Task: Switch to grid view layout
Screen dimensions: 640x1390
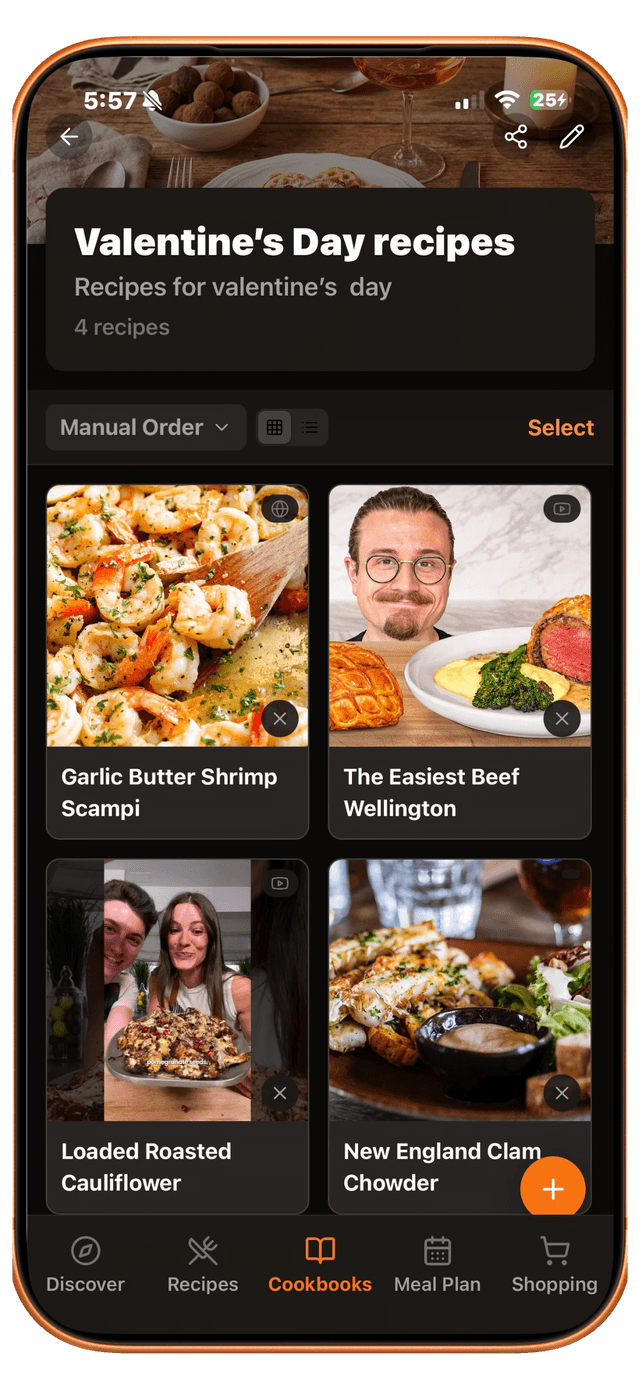Action: click(274, 428)
